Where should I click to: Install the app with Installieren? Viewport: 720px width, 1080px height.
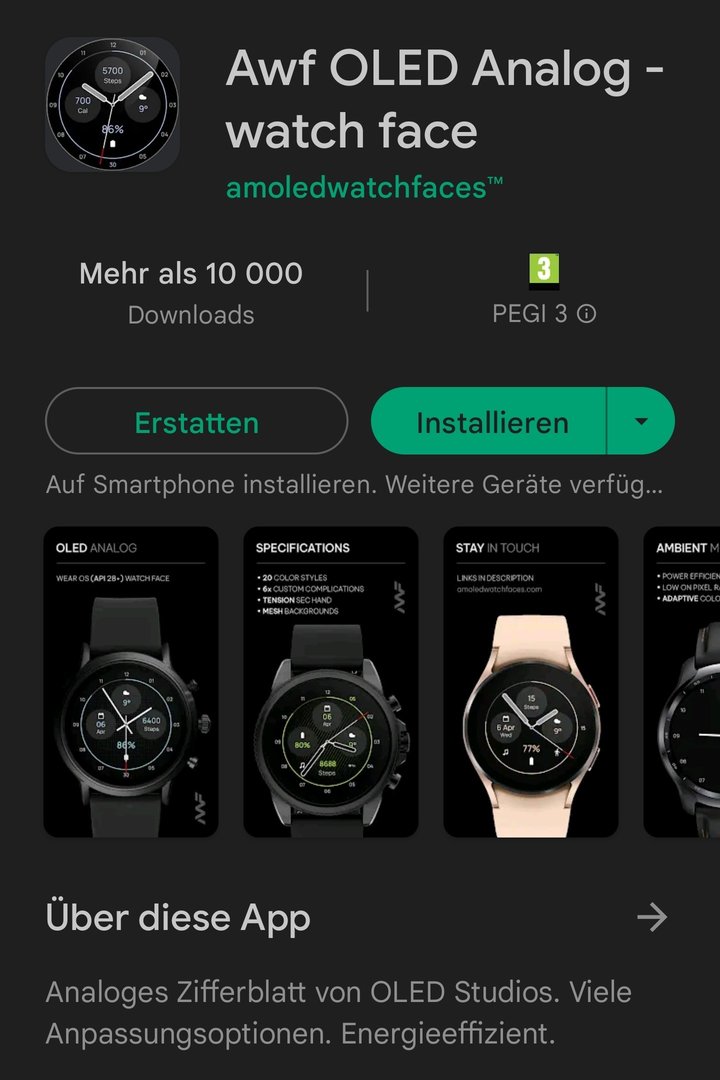491,422
